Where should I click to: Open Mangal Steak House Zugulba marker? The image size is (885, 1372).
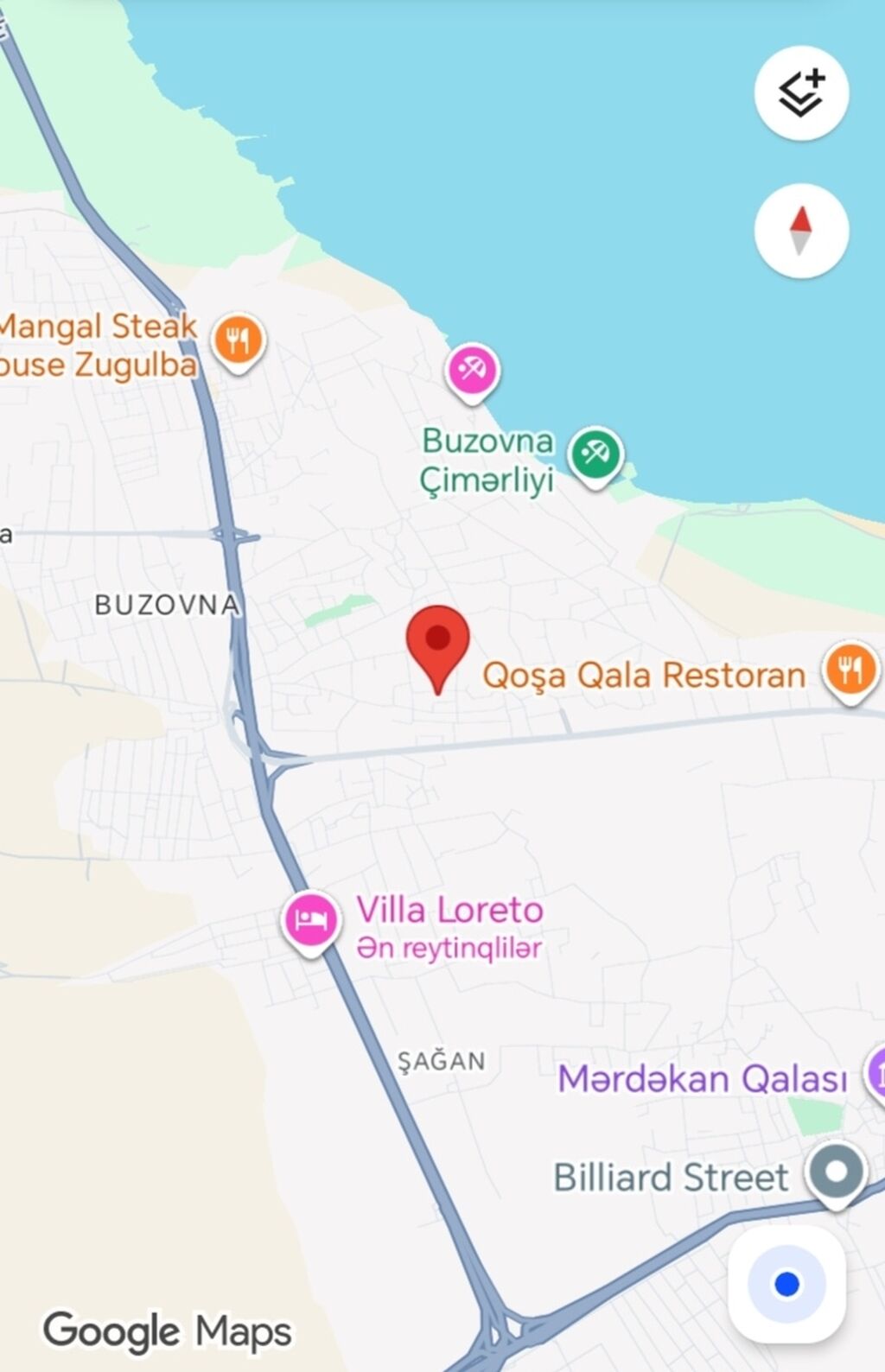click(239, 339)
